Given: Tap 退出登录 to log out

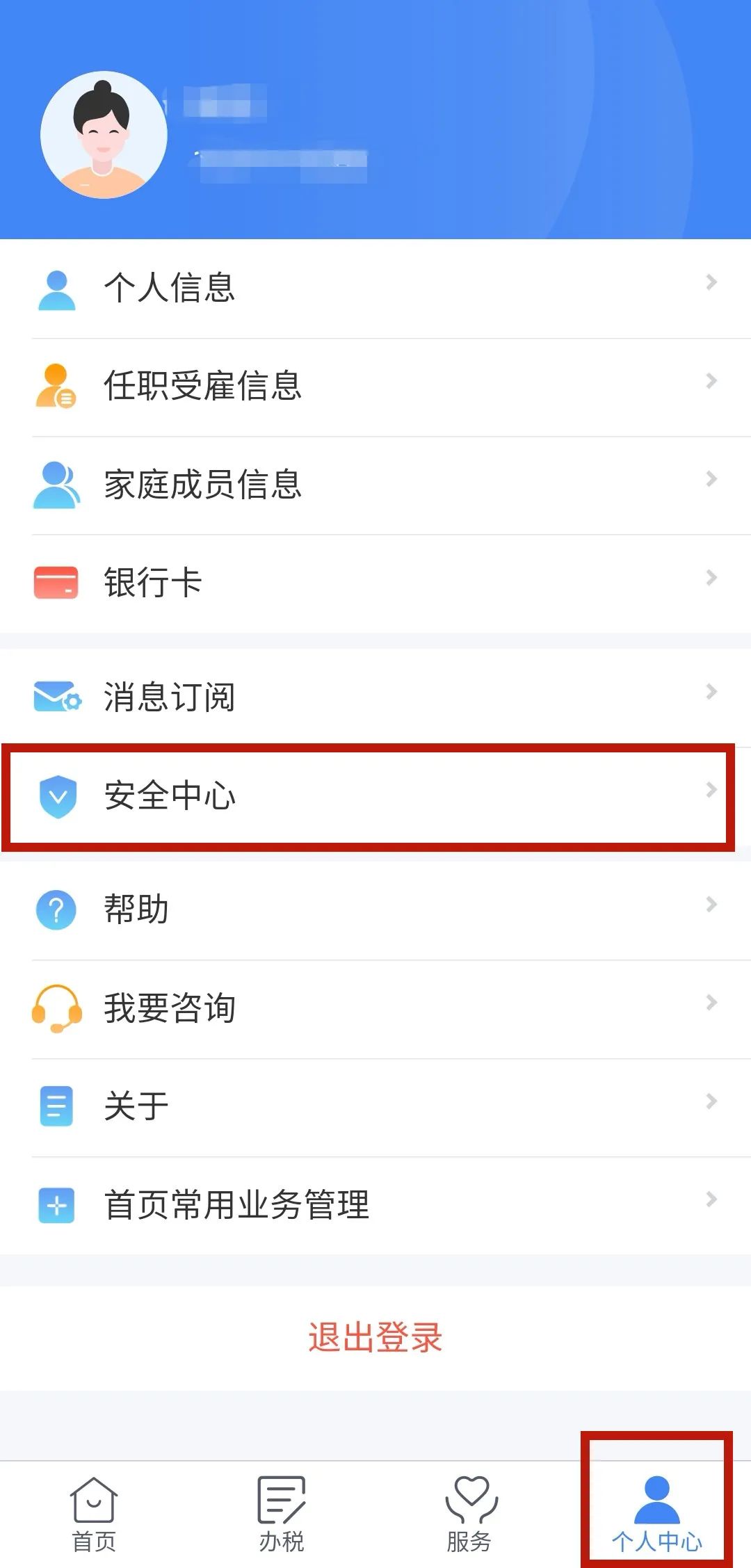Looking at the screenshot, I should click(375, 1337).
